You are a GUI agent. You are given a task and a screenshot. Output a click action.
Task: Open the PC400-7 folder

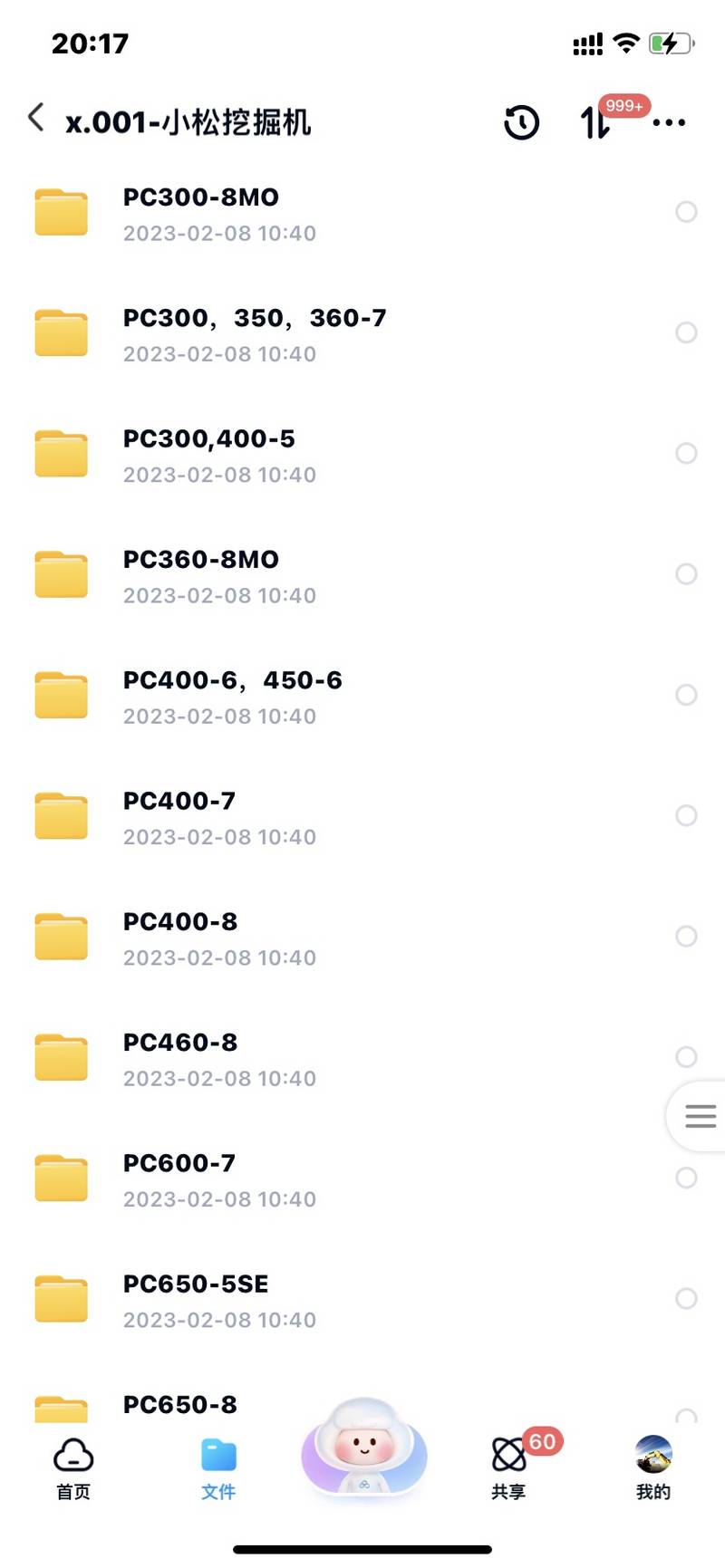362,817
